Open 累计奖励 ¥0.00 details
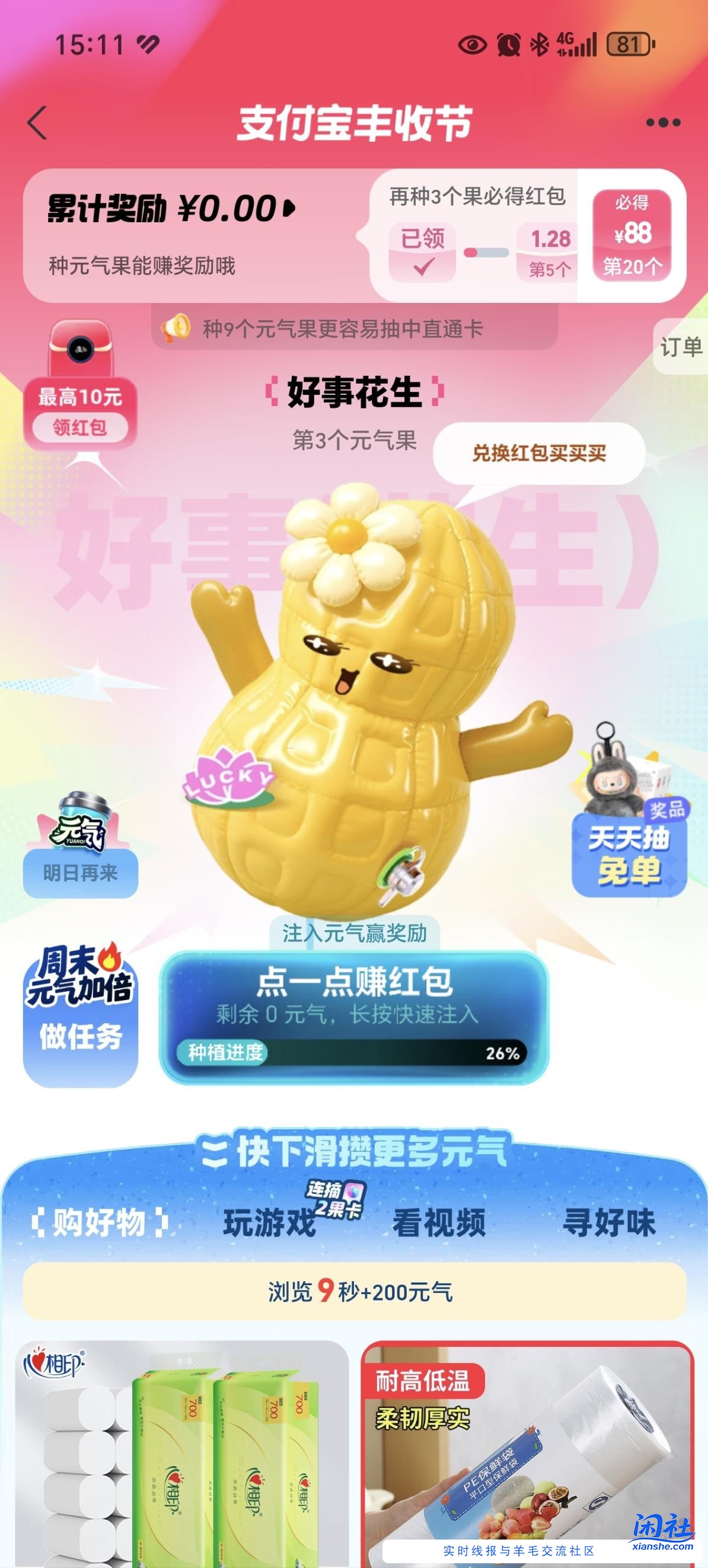This screenshot has height=1568, width=708. [173, 209]
